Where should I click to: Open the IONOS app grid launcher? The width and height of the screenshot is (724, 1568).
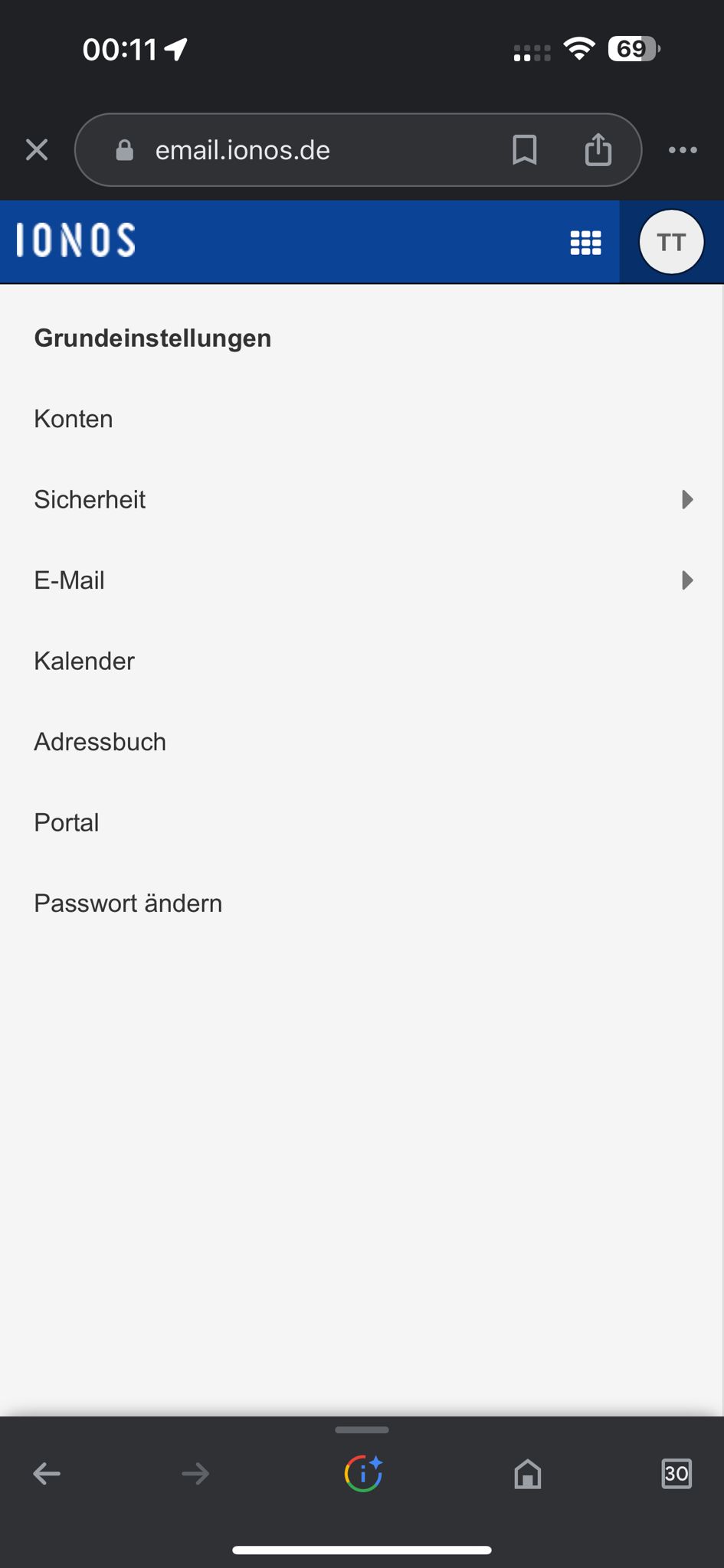click(586, 243)
